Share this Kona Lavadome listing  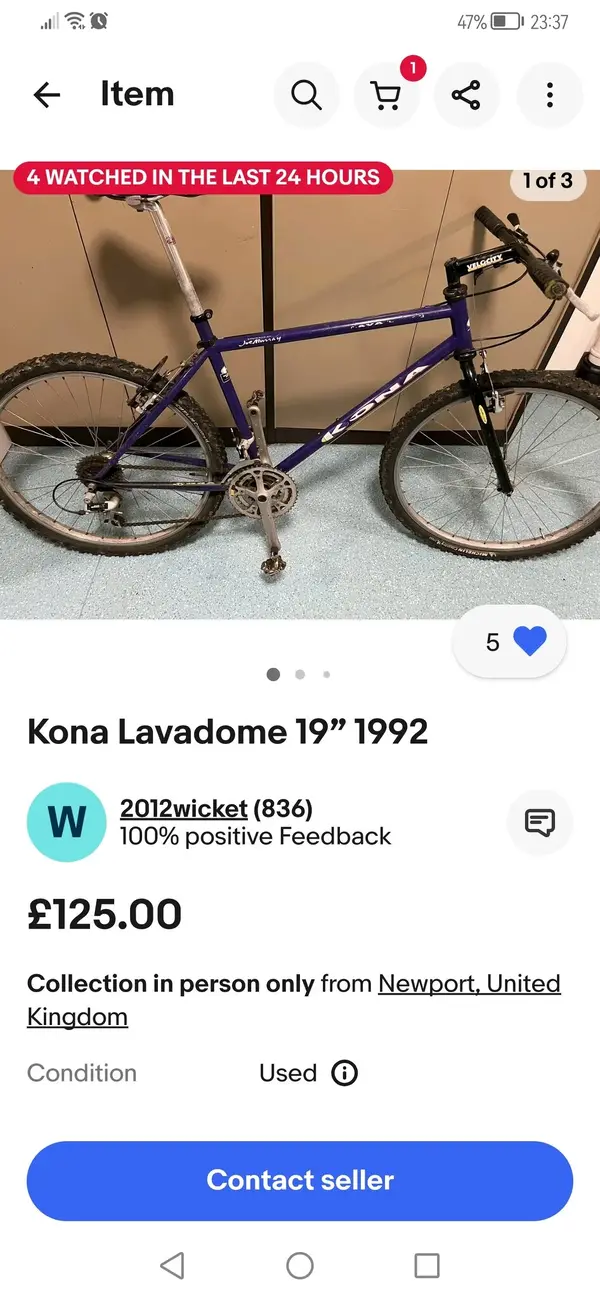466,95
